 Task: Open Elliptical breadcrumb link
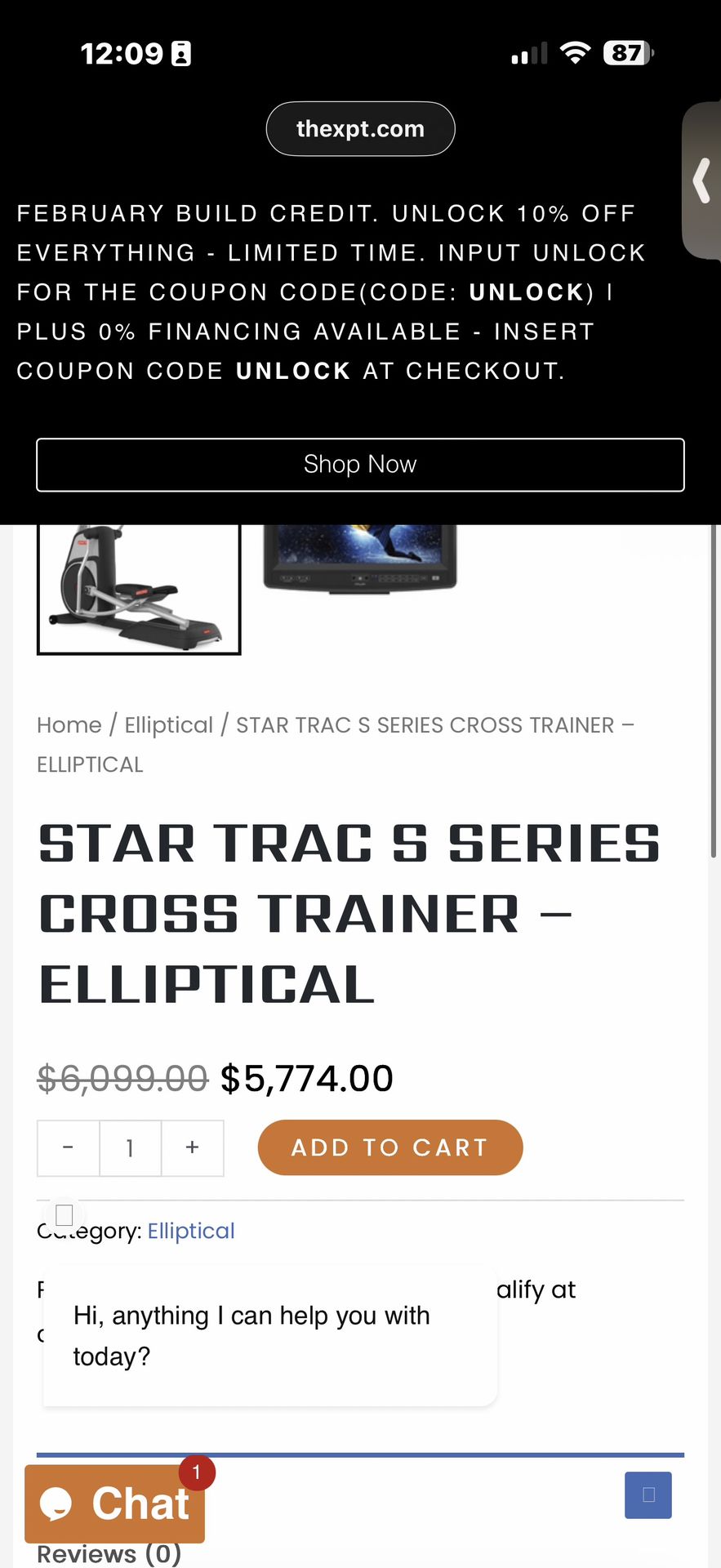click(168, 725)
